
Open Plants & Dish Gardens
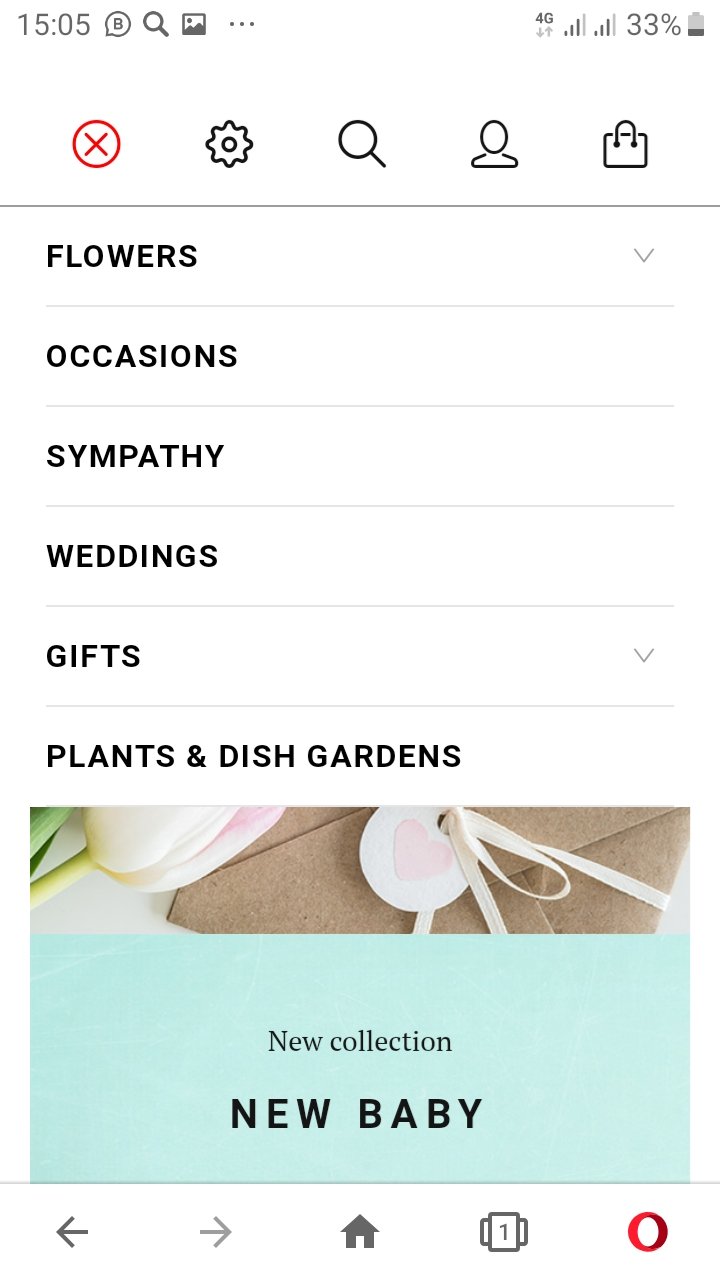[x=254, y=757]
